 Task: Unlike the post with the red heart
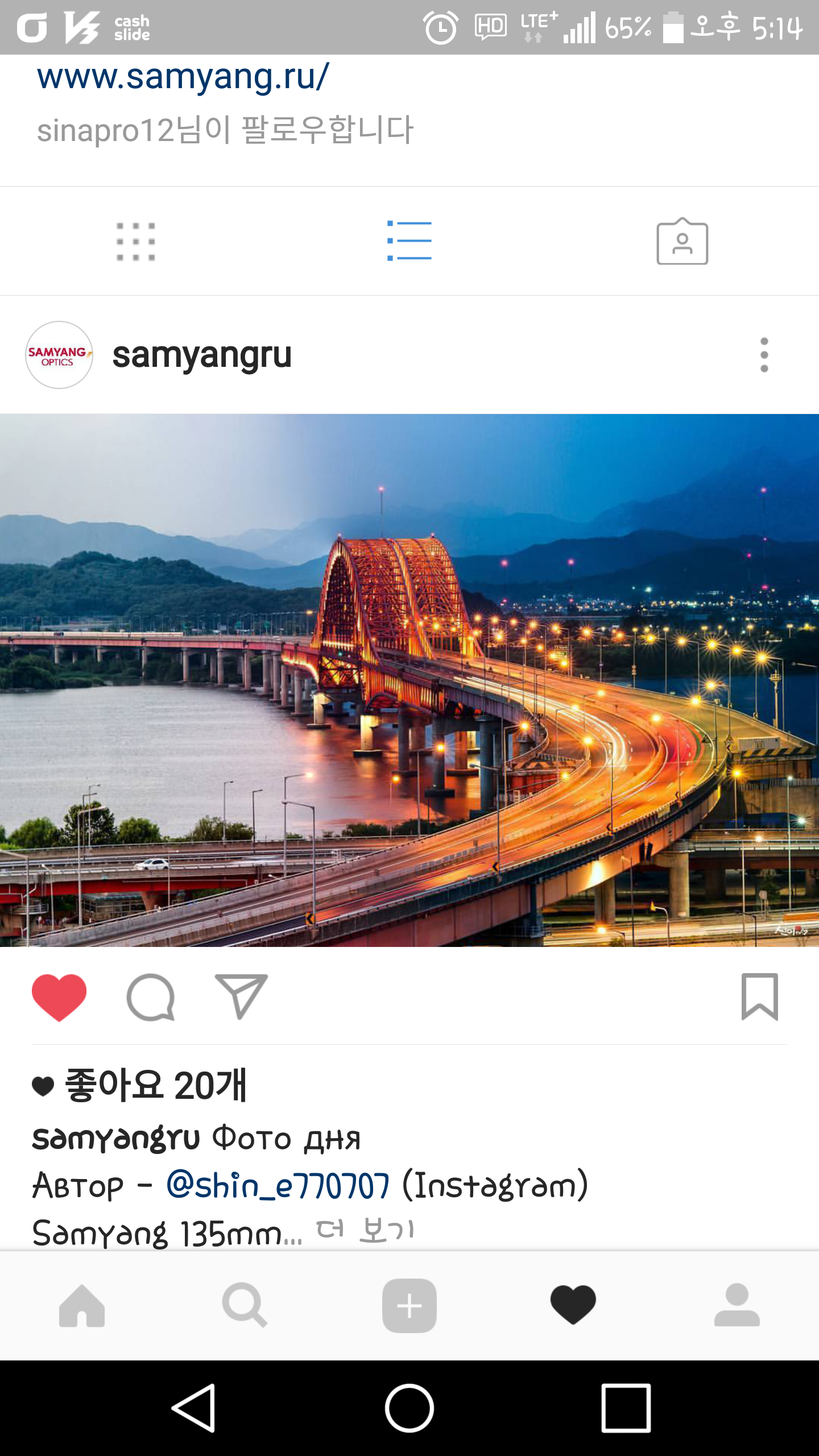(x=59, y=996)
